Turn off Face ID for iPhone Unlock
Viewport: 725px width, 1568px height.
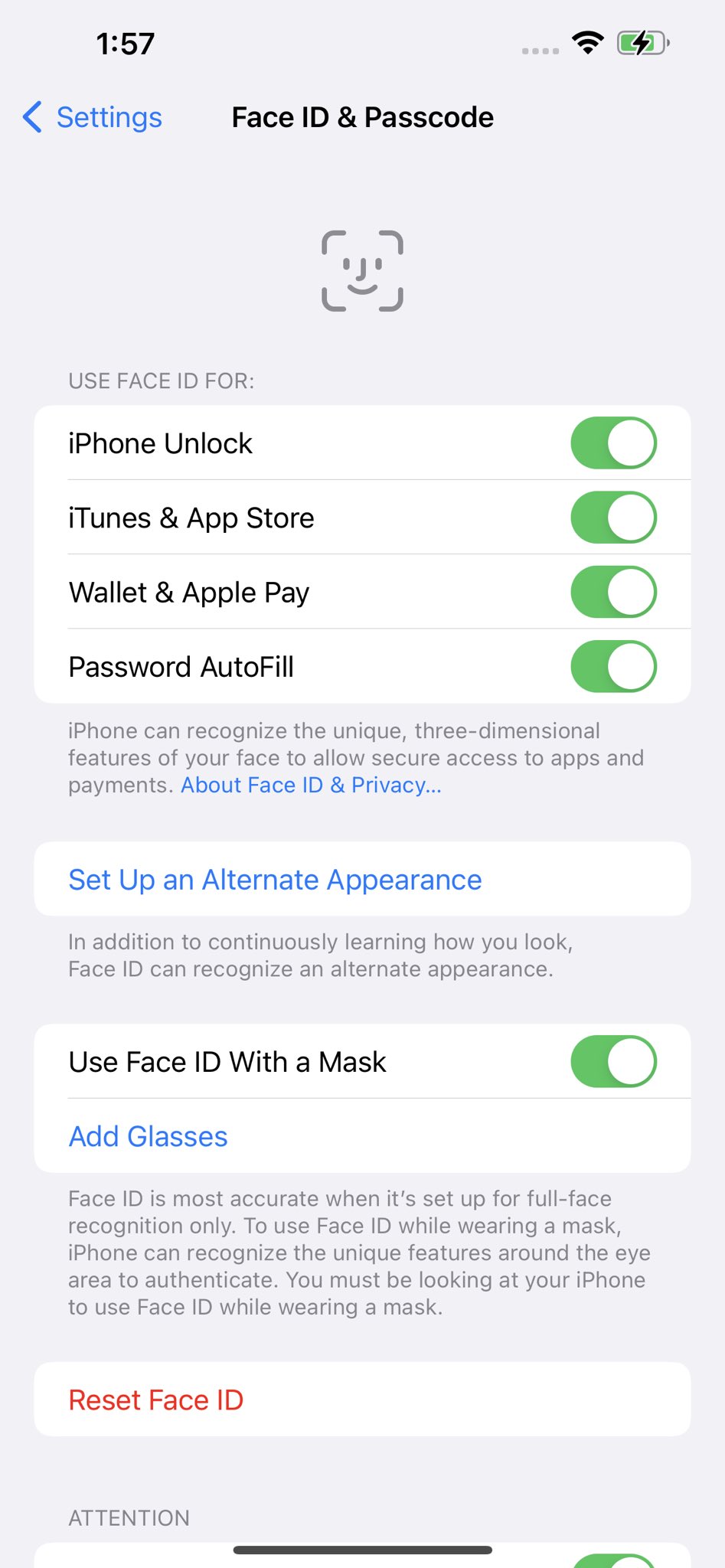[613, 443]
